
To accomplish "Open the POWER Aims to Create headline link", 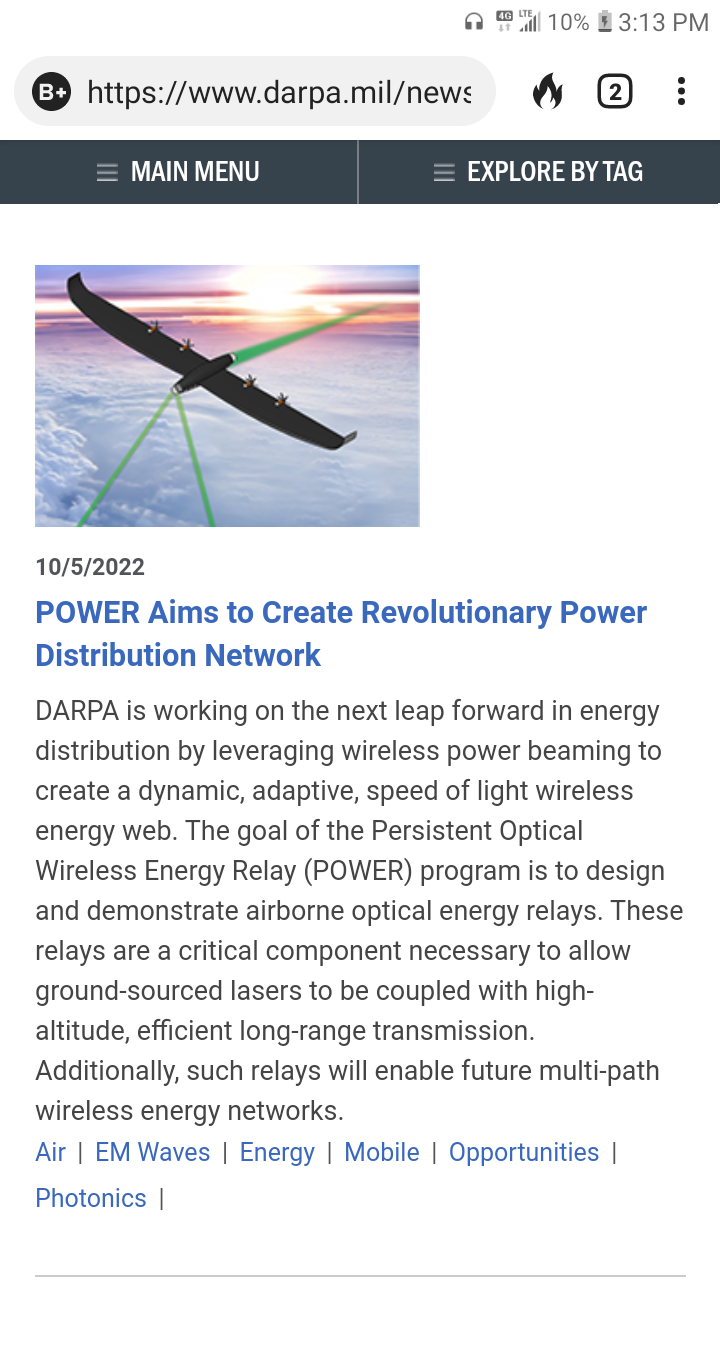I will click(x=341, y=633).
